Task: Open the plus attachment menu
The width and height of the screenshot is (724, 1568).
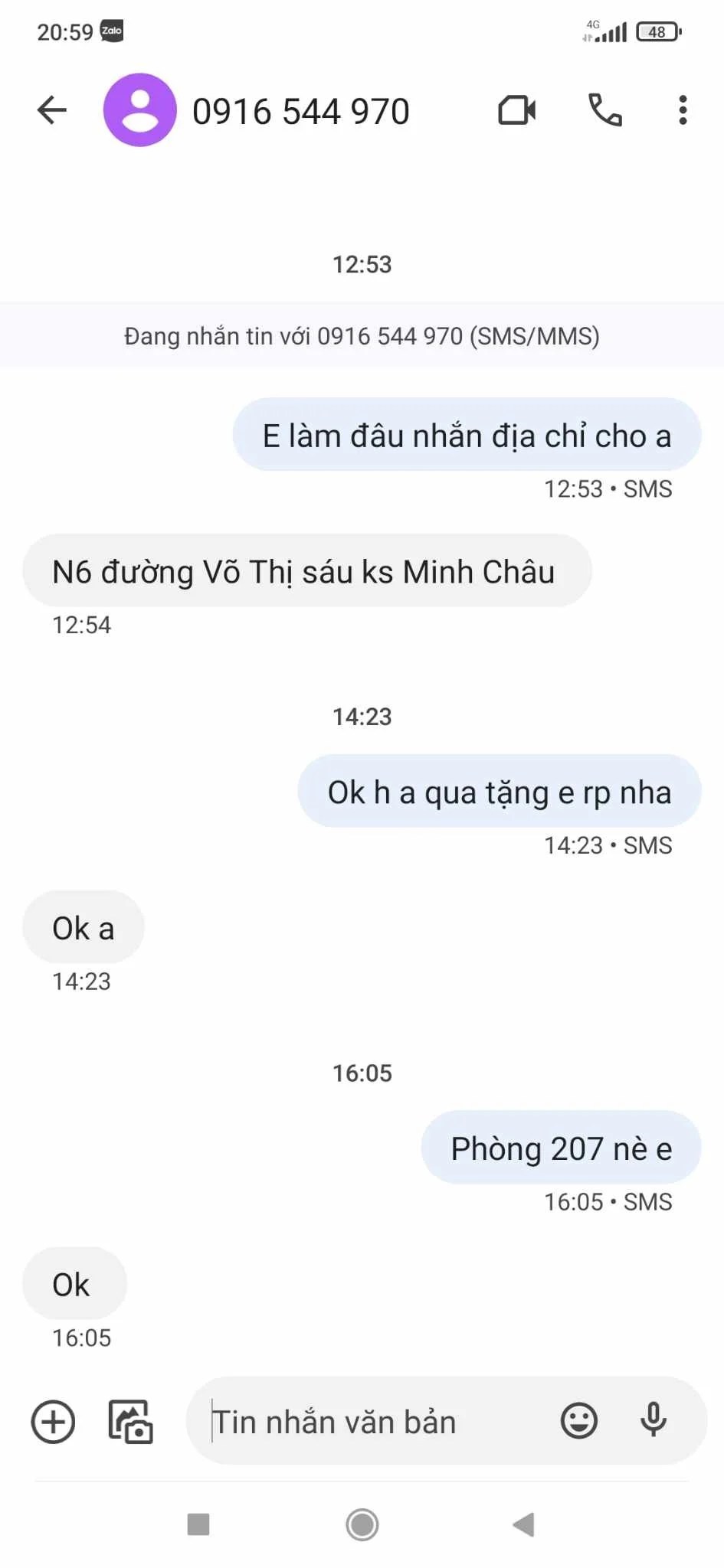Action: click(53, 1422)
